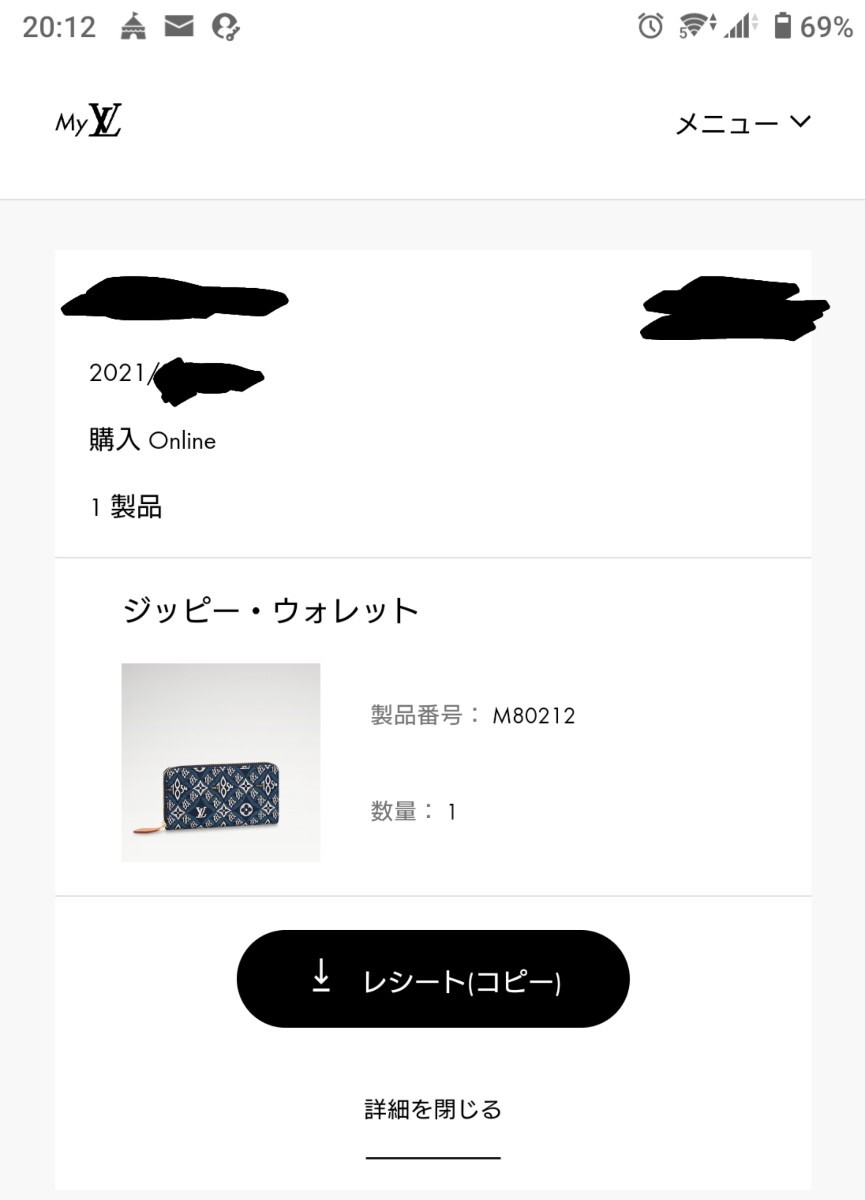Download the レシート(コピー) receipt copy
This screenshot has width=865, height=1200.
[x=433, y=979]
